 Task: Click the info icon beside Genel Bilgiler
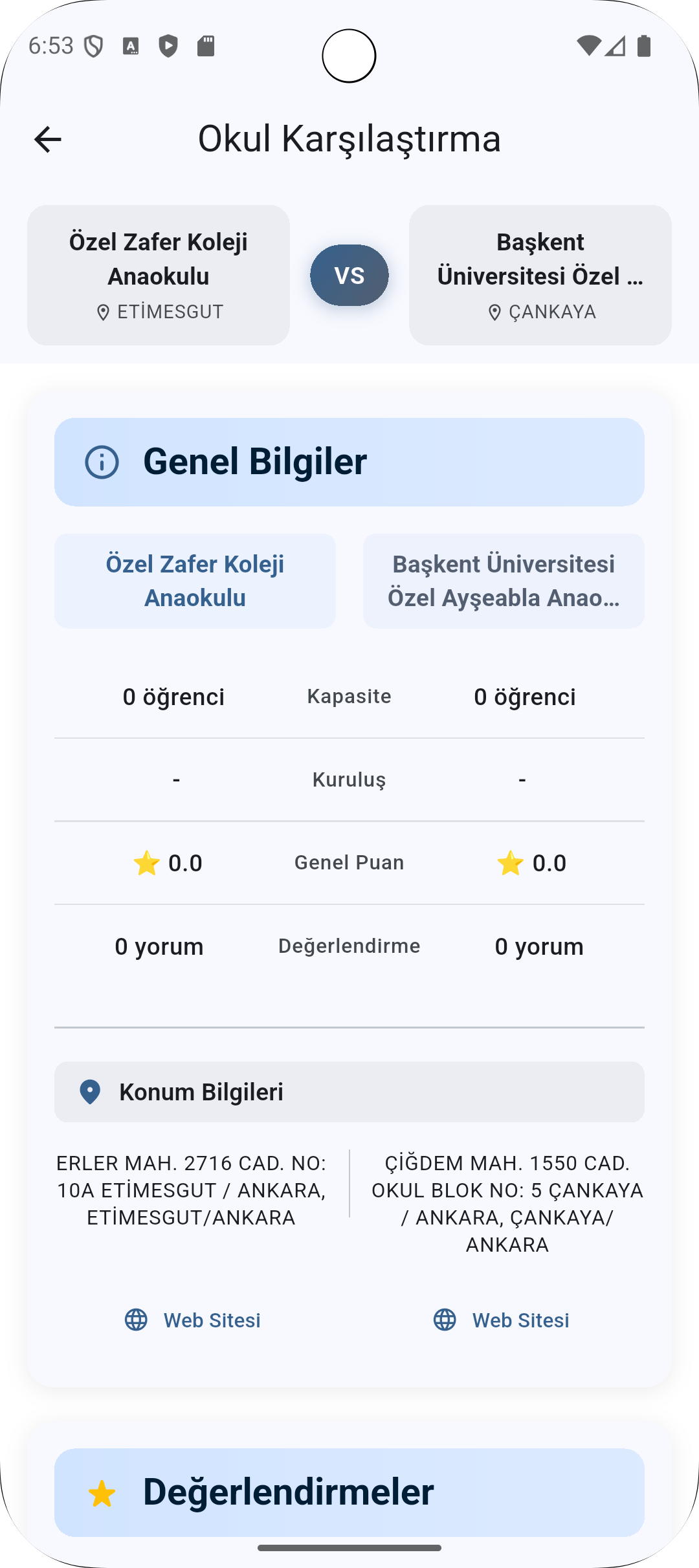tap(102, 462)
